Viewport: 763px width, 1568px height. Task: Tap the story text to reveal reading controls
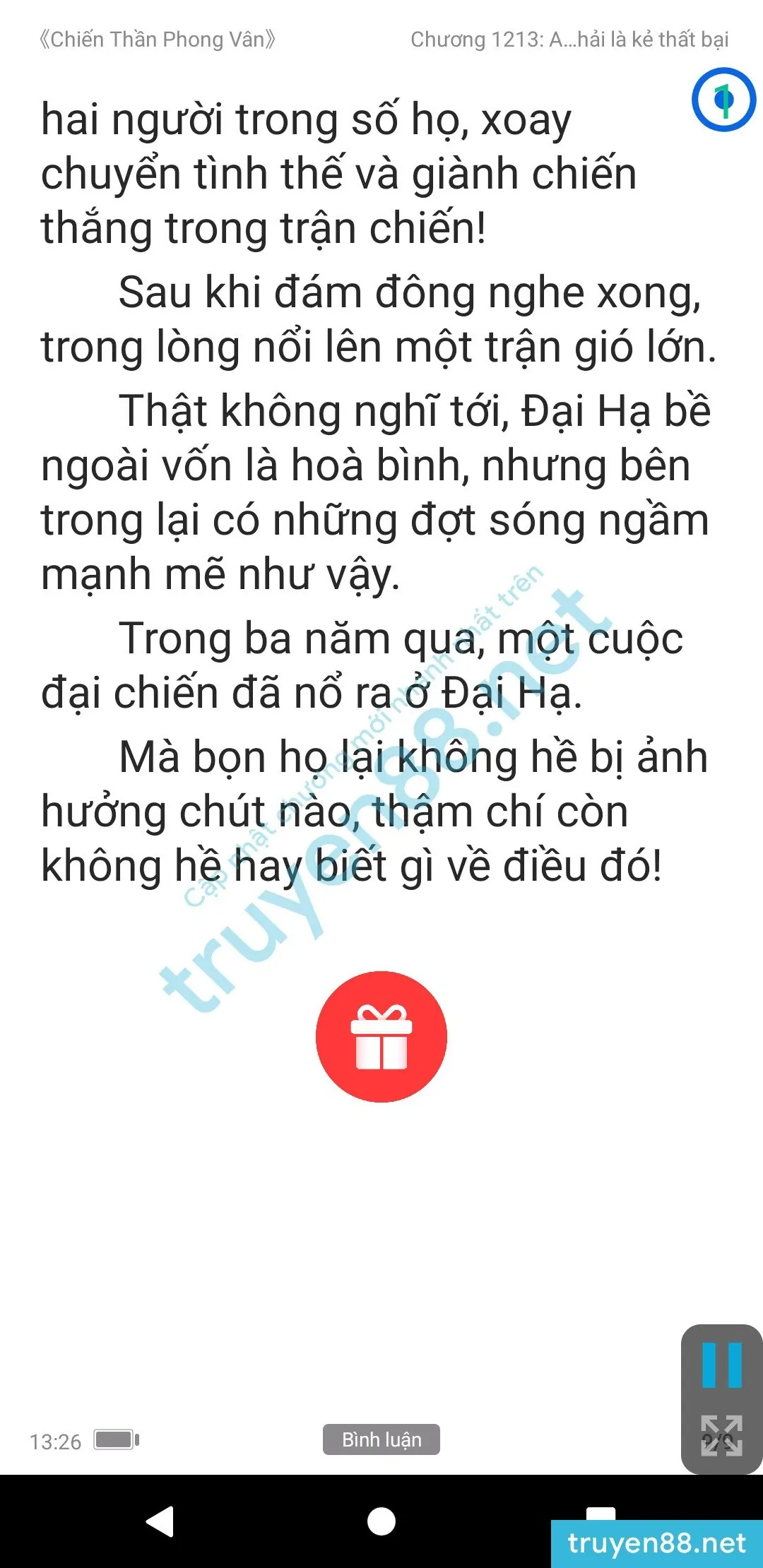pos(381,494)
